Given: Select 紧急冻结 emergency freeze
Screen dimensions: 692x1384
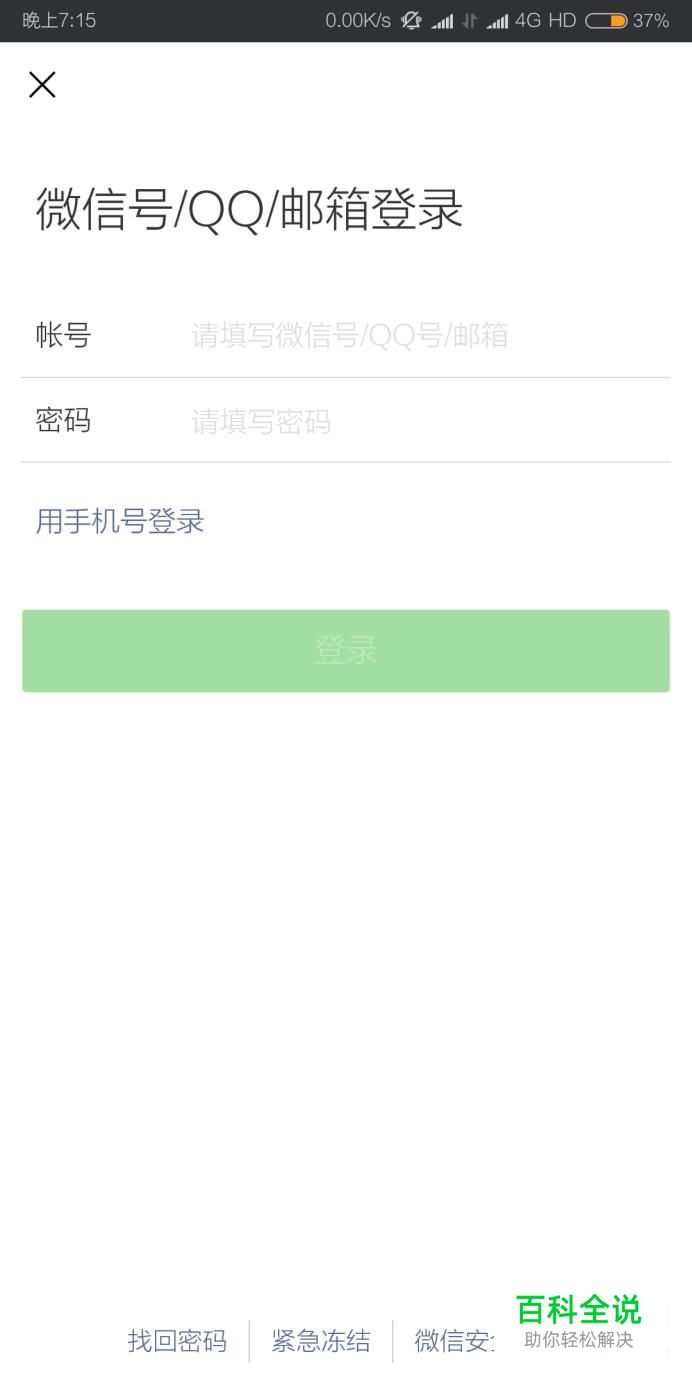Looking at the screenshot, I should click(x=320, y=1341).
